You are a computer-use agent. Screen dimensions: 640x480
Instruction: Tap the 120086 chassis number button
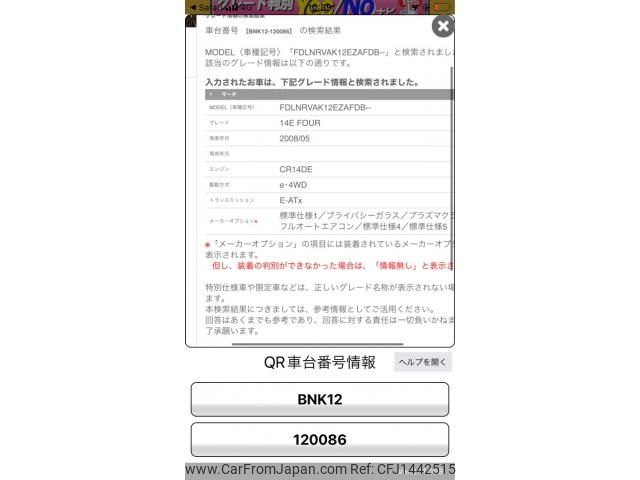320,439
